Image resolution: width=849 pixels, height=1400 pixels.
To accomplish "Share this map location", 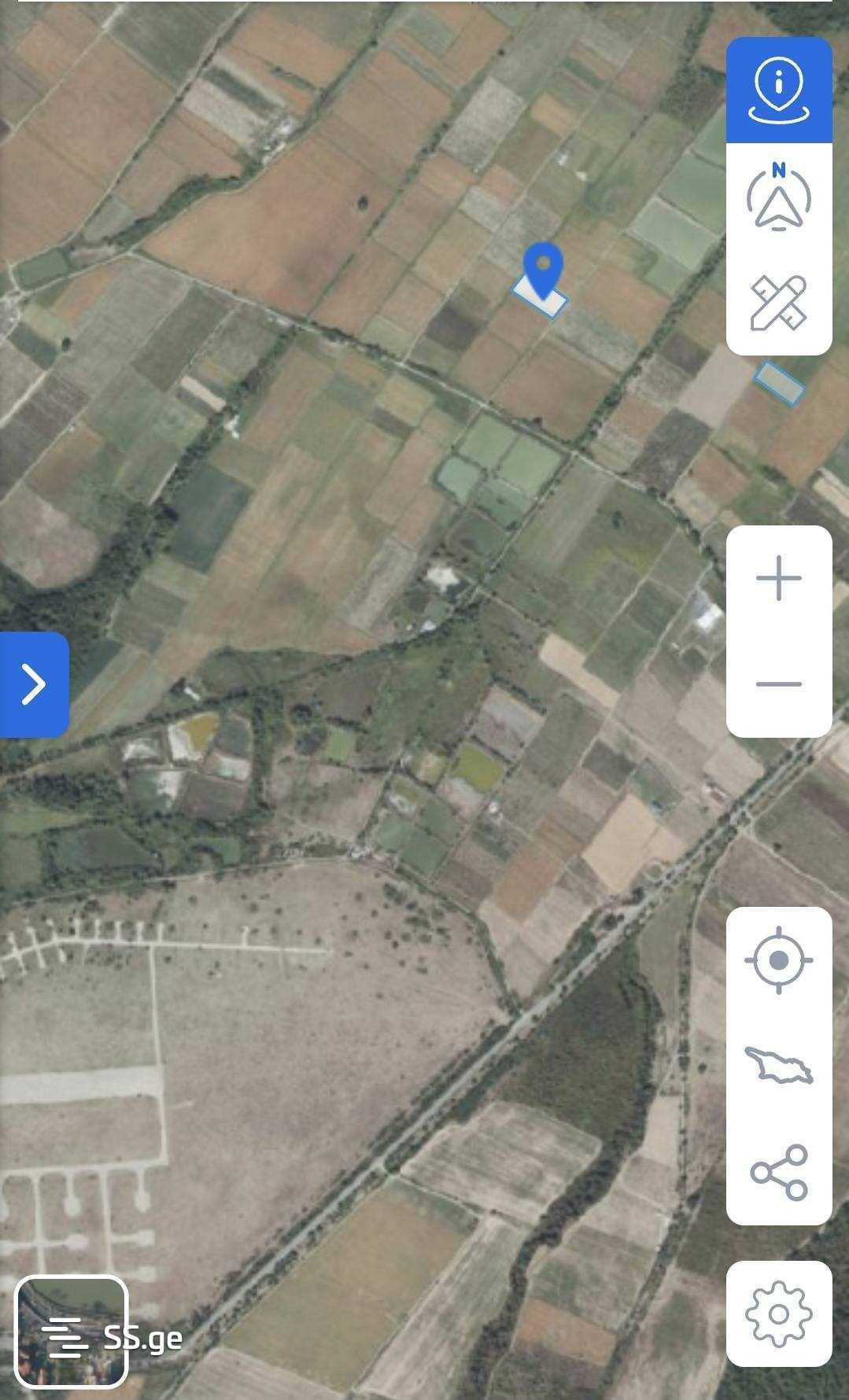I will coord(778,1172).
